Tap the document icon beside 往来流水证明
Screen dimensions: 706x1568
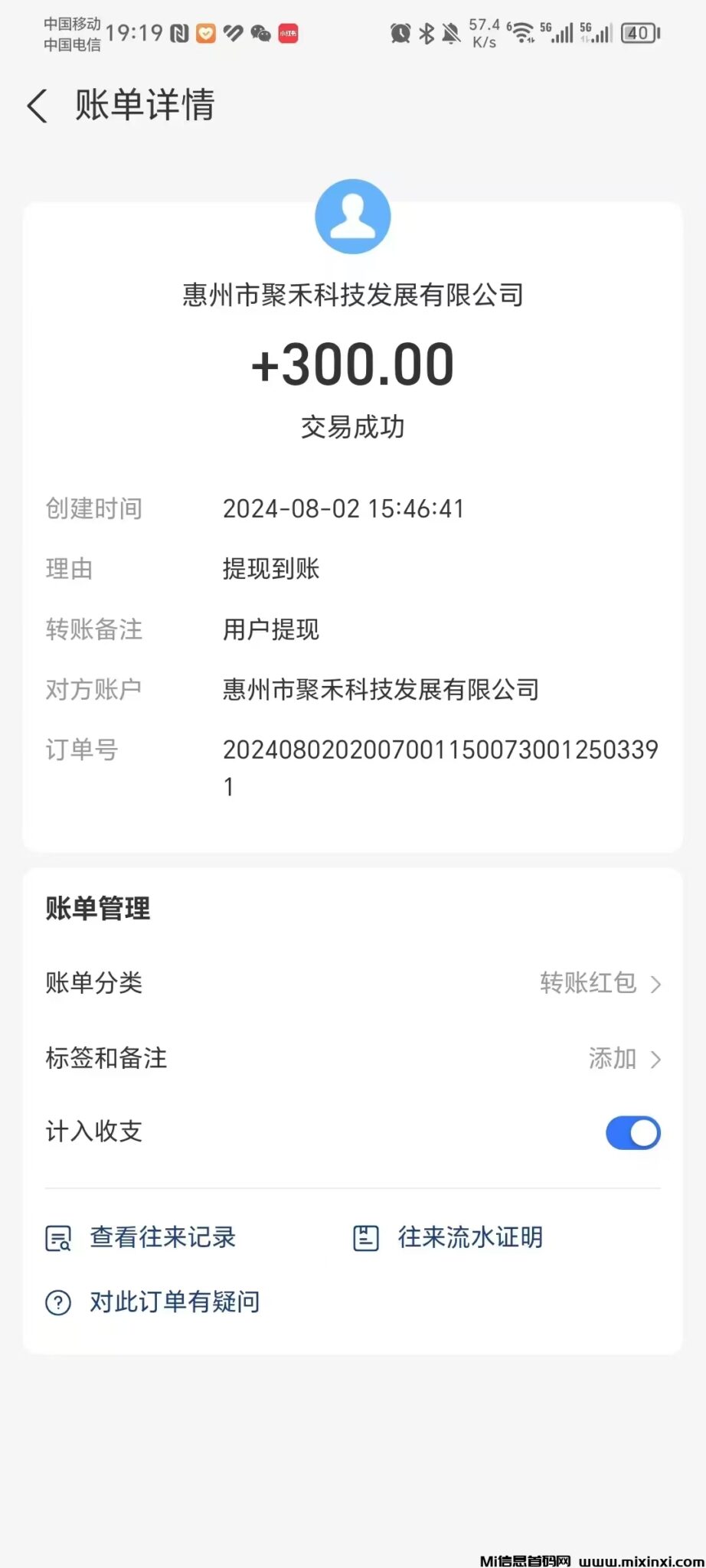(x=365, y=1237)
